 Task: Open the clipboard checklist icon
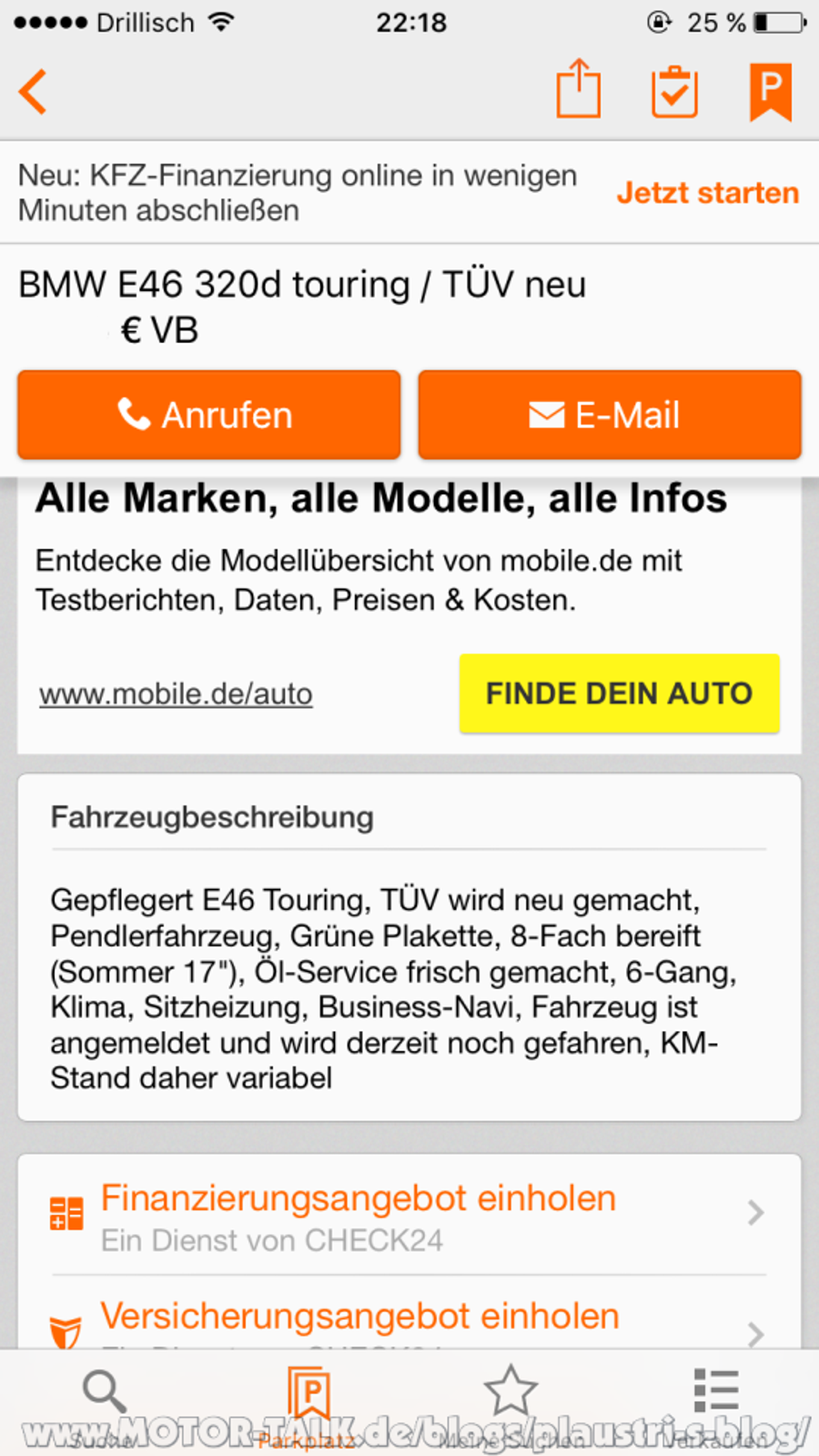point(674,91)
